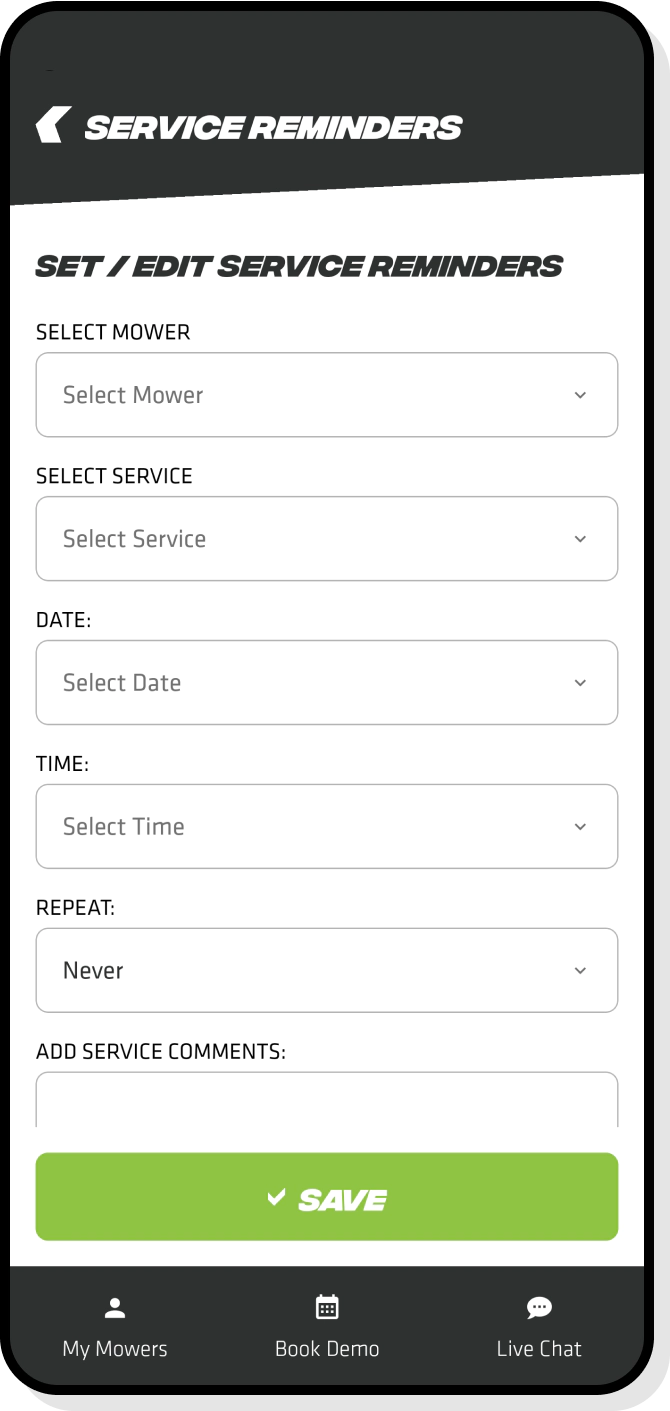Open the Select Mower dropdown

(x=326, y=395)
